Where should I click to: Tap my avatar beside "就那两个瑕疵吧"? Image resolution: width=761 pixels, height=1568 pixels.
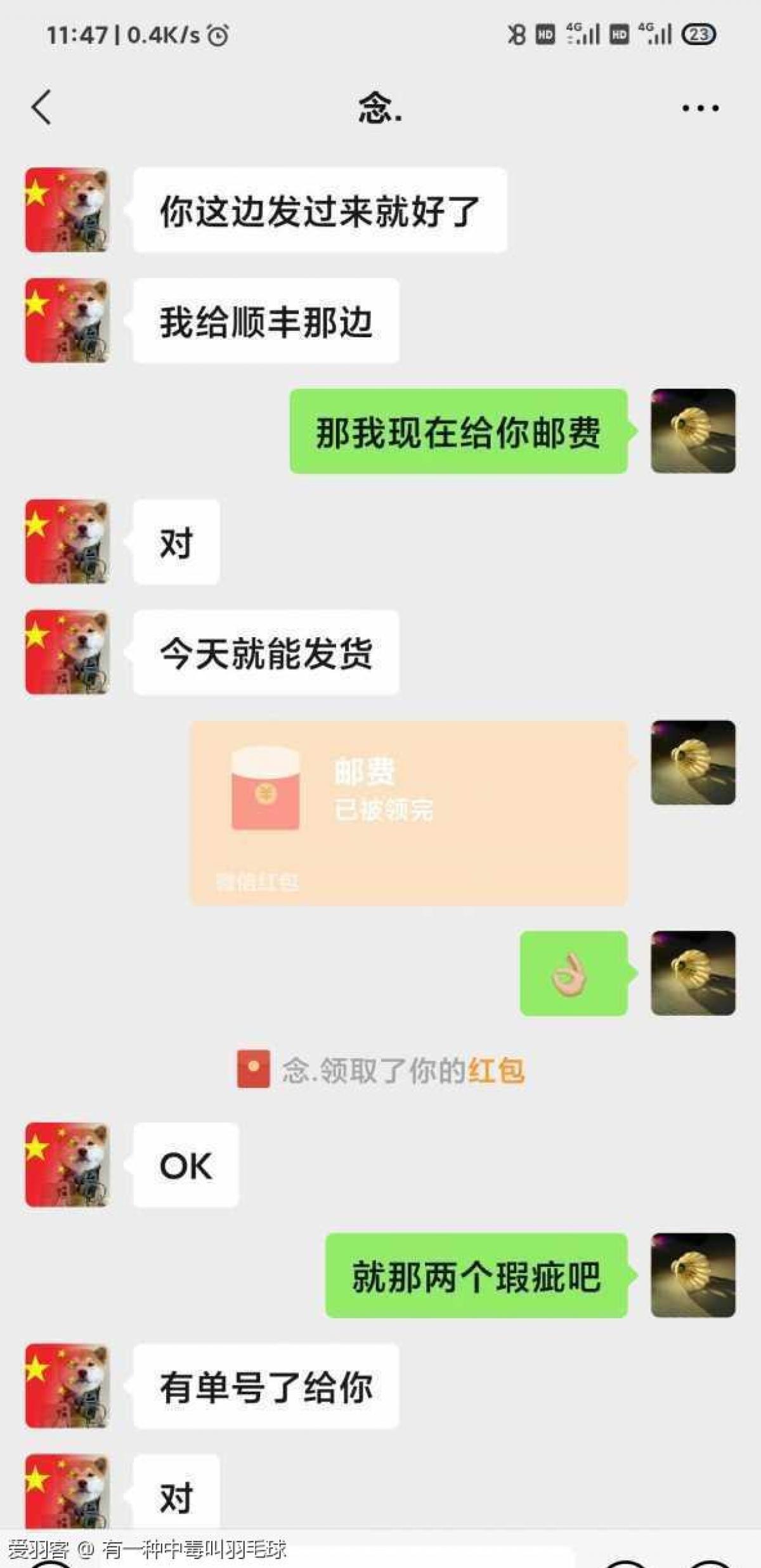point(693,1275)
